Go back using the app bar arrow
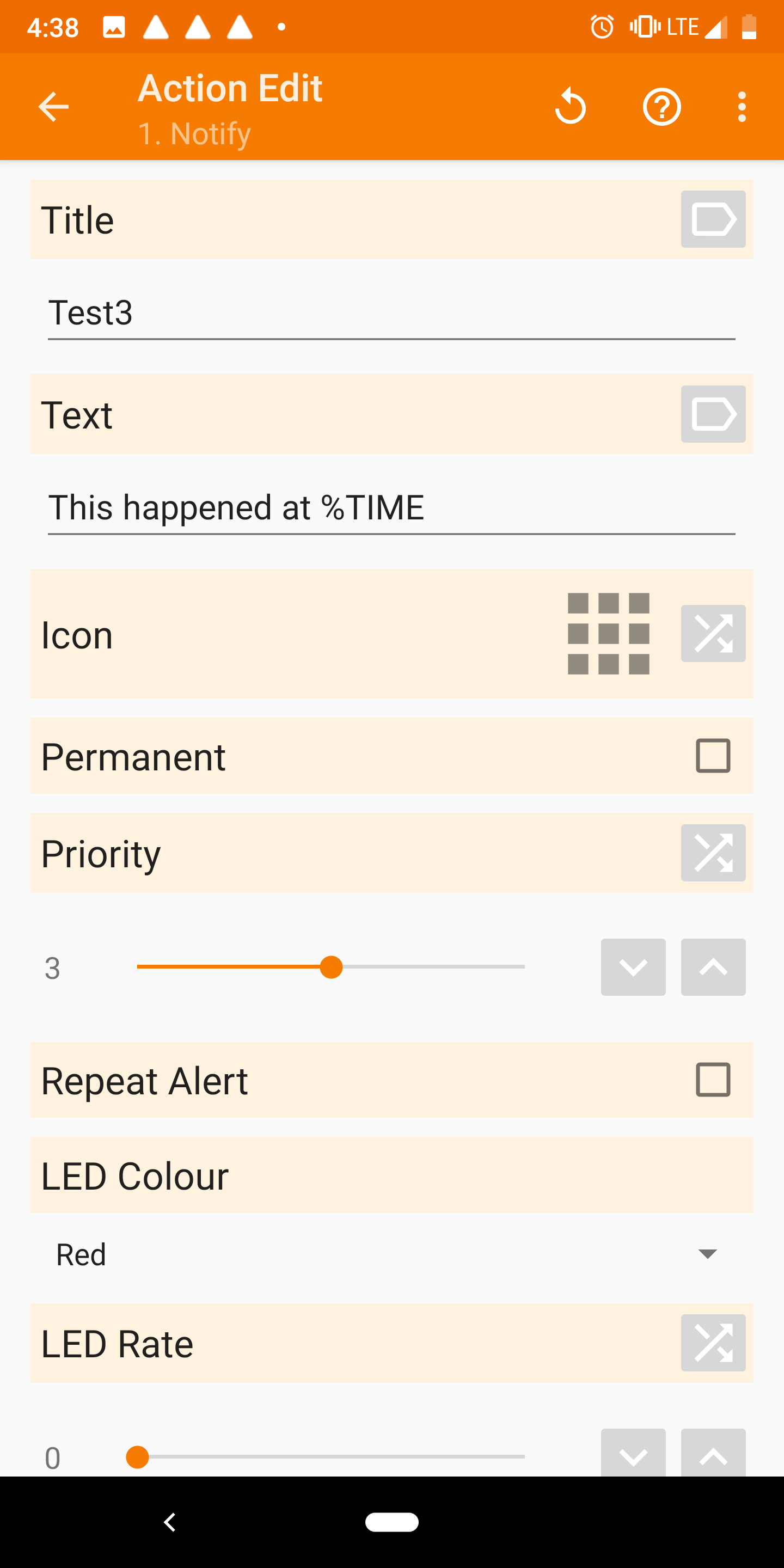784x1568 pixels. tap(53, 107)
